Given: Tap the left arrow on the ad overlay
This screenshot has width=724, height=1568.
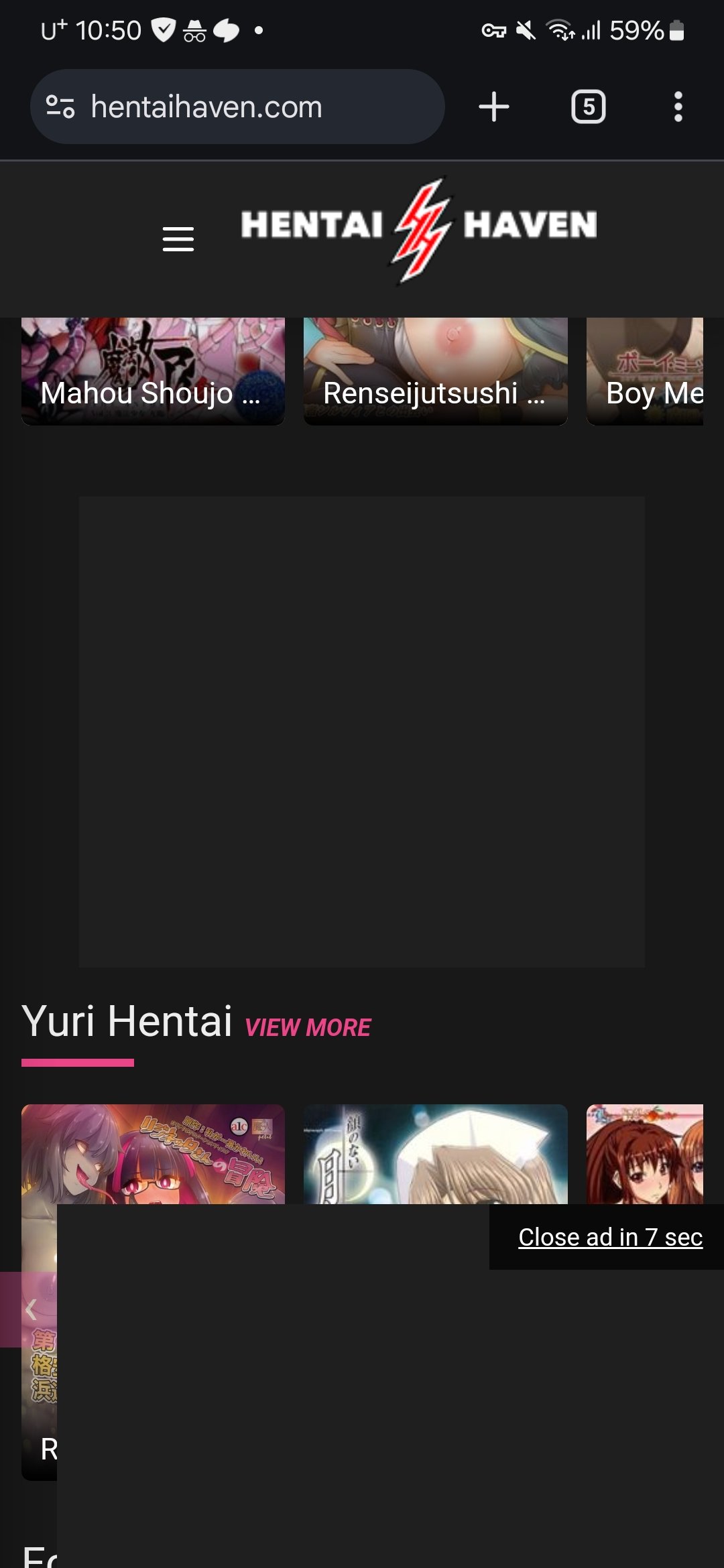Looking at the screenshot, I should [x=30, y=1309].
